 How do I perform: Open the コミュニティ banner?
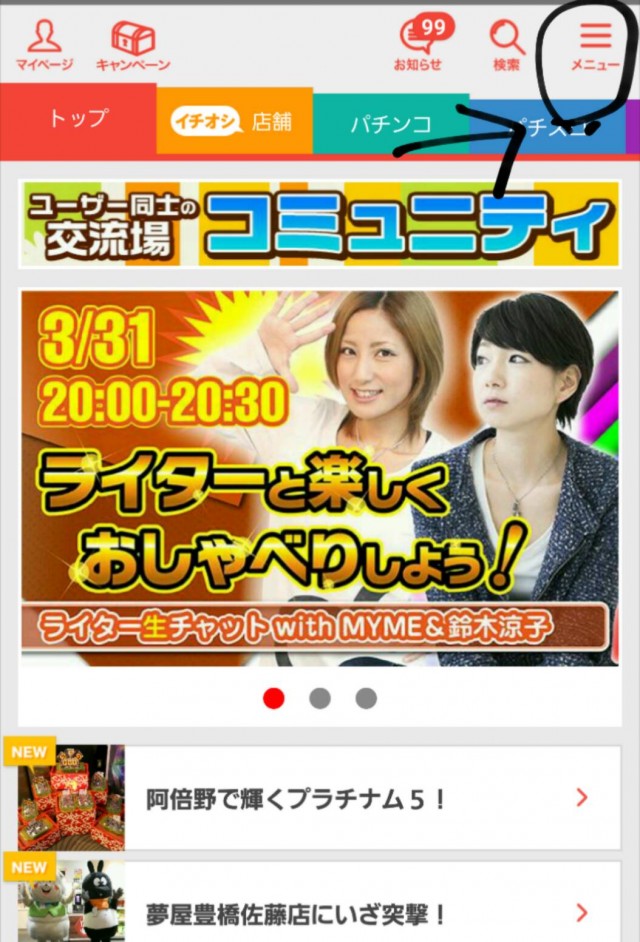coord(320,223)
